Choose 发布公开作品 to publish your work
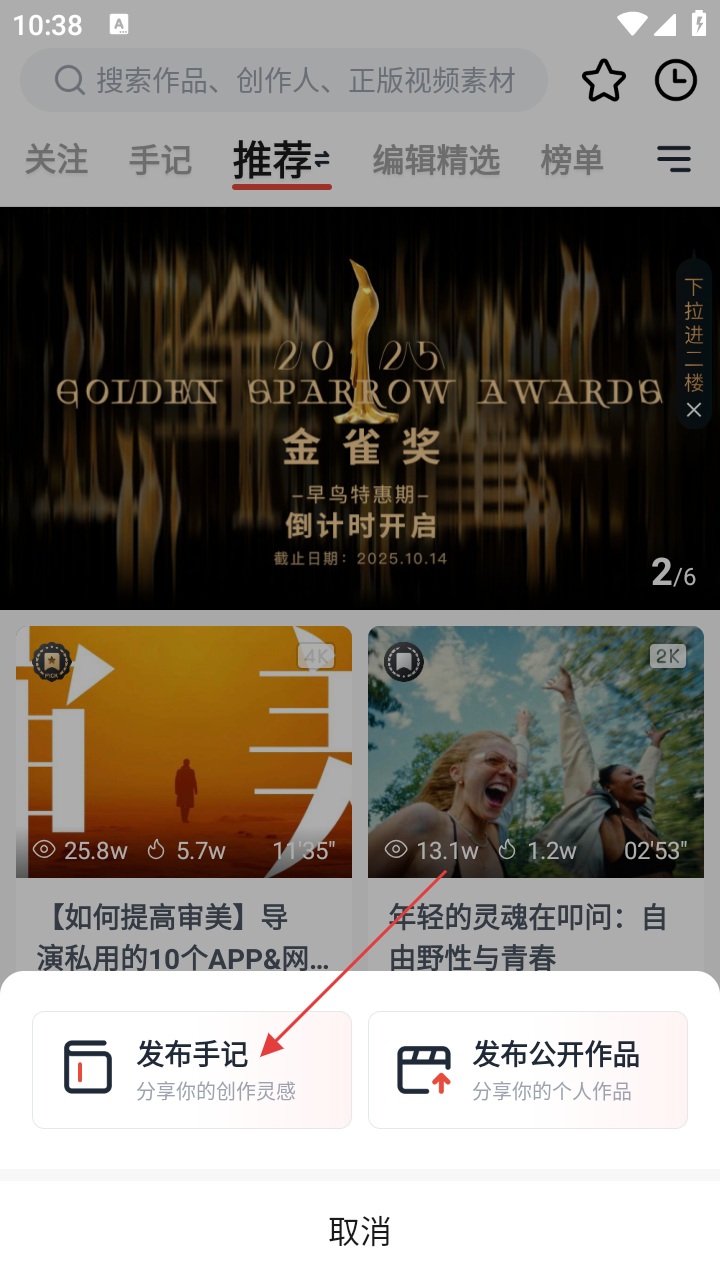The height and width of the screenshot is (1280, 720). (528, 1069)
